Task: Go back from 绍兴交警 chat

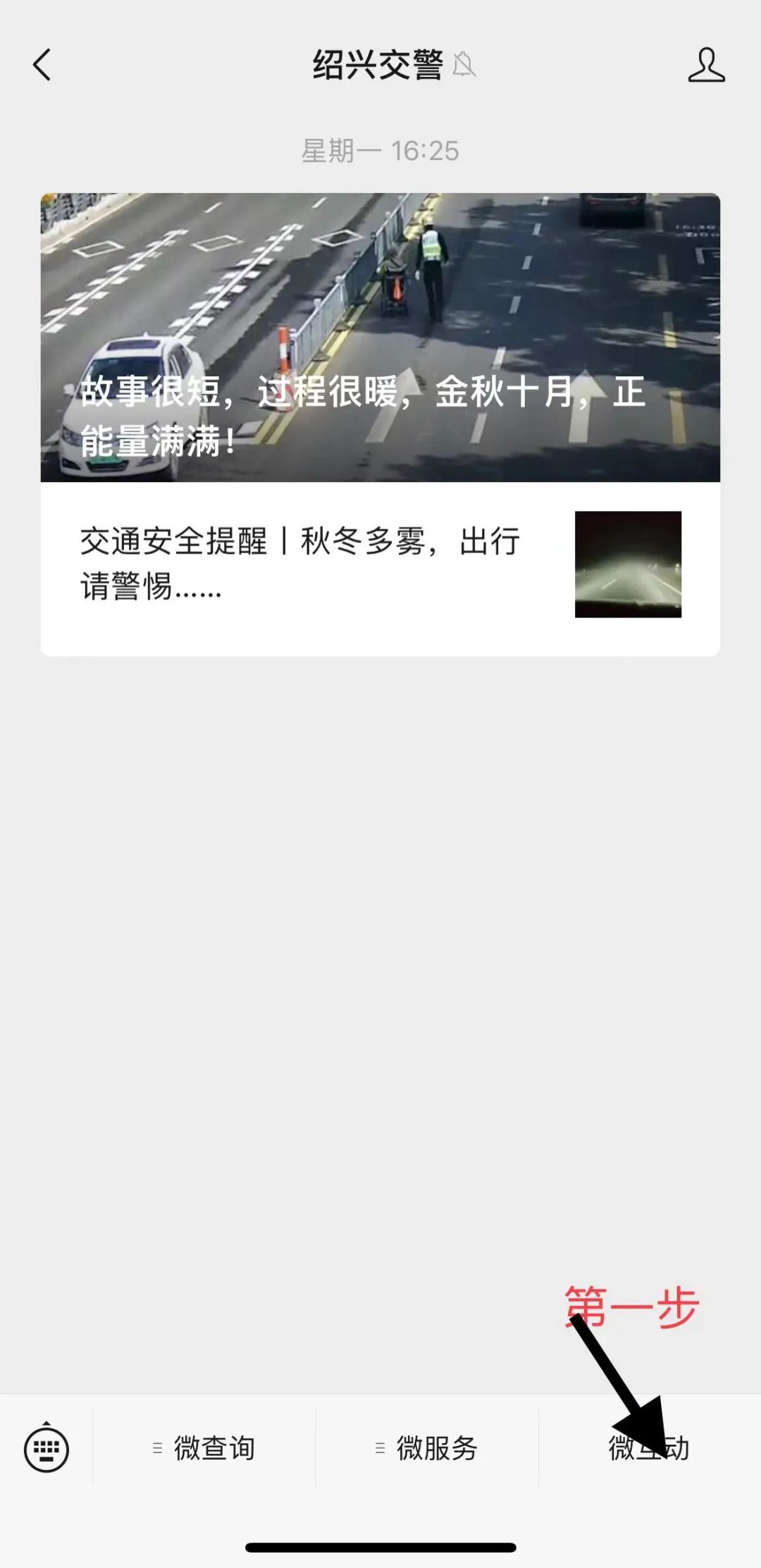Action: (x=42, y=65)
